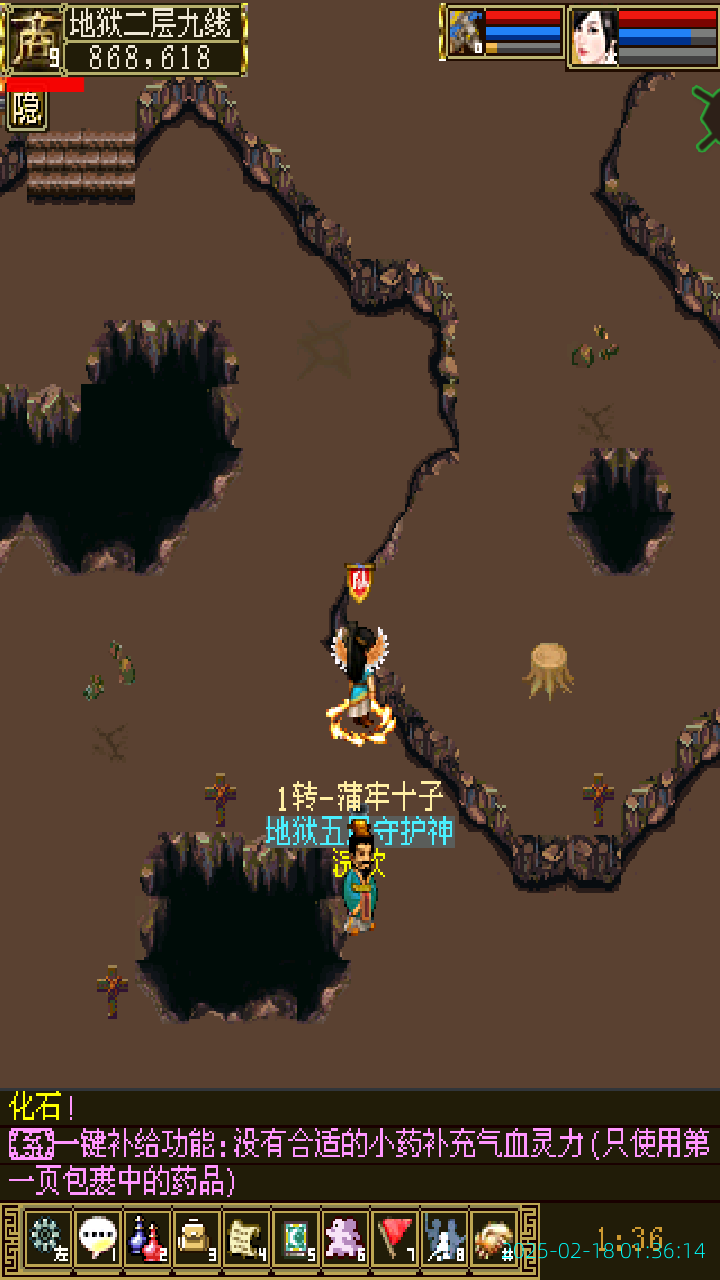Open the green card book shortcut
The height and width of the screenshot is (1280, 720).
(x=296, y=1238)
